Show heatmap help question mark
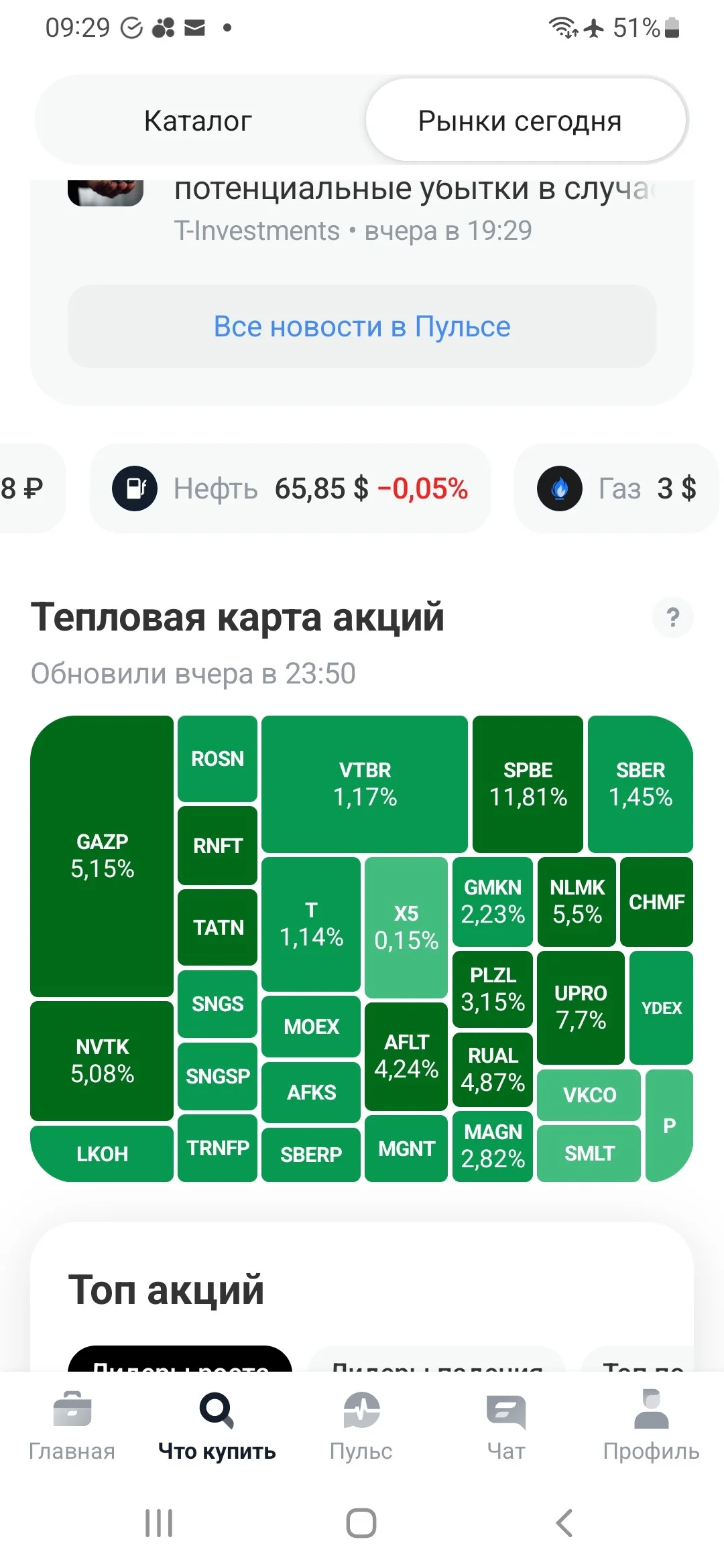Screen dimensions: 724x1568 [x=673, y=617]
